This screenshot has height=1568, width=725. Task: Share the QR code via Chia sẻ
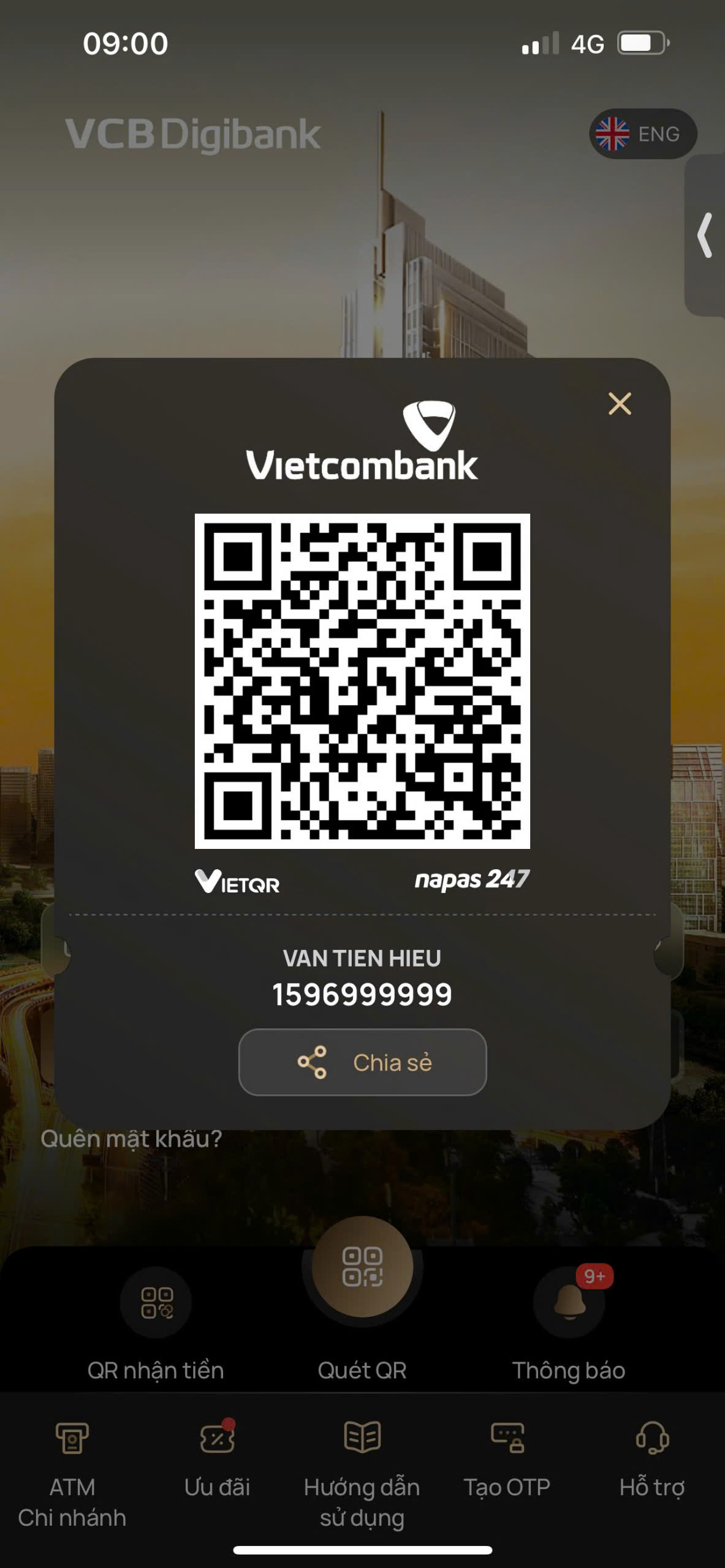(x=362, y=1062)
